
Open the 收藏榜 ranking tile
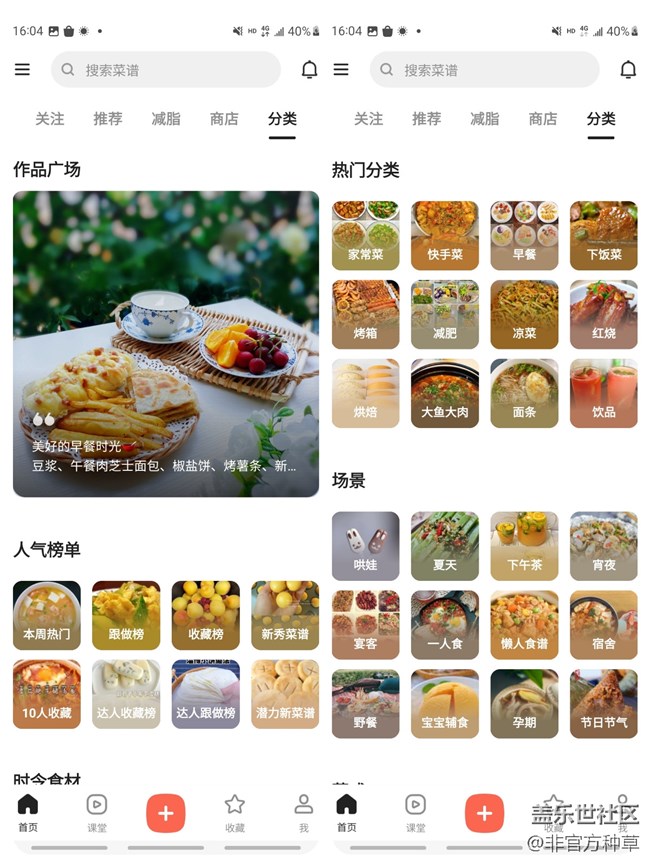(x=205, y=615)
